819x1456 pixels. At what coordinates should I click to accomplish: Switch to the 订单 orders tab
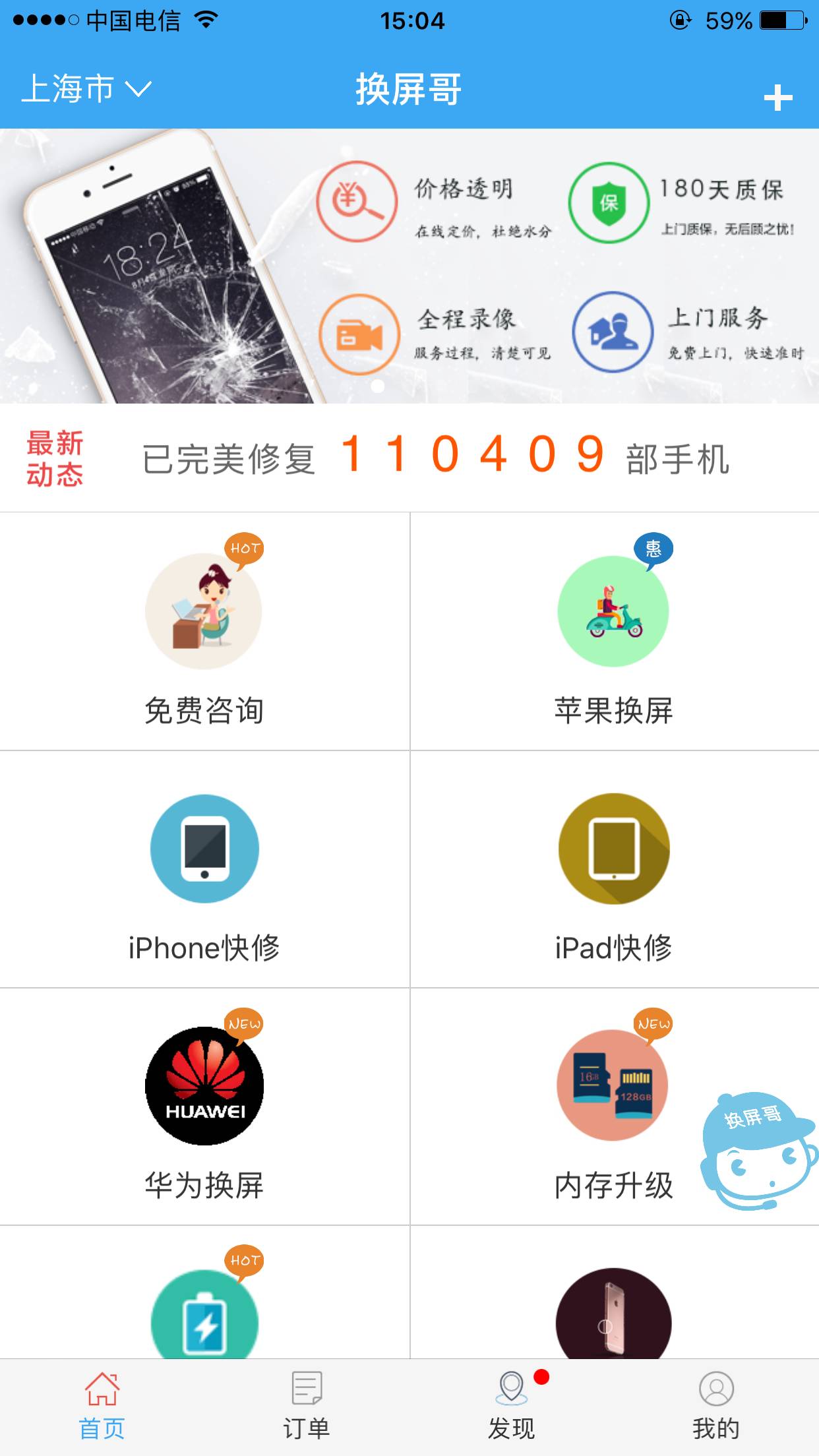(x=307, y=1406)
